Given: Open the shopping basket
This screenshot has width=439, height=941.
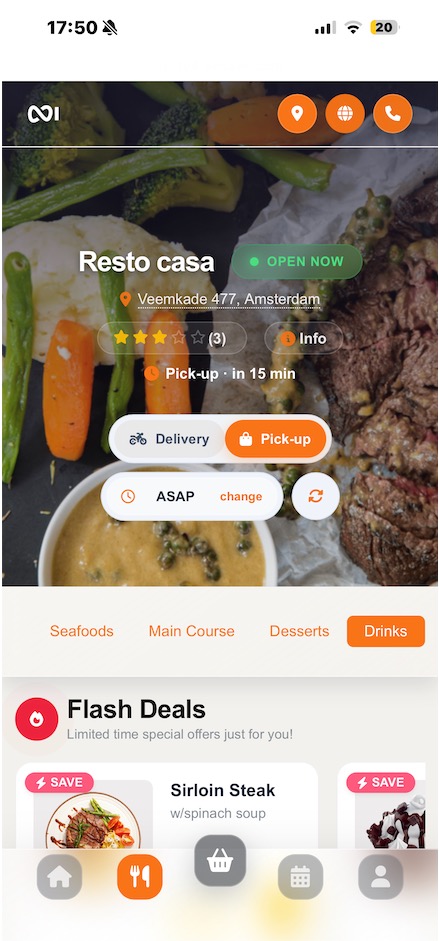Looking at the screenshot, I should (x=220, y=861).
